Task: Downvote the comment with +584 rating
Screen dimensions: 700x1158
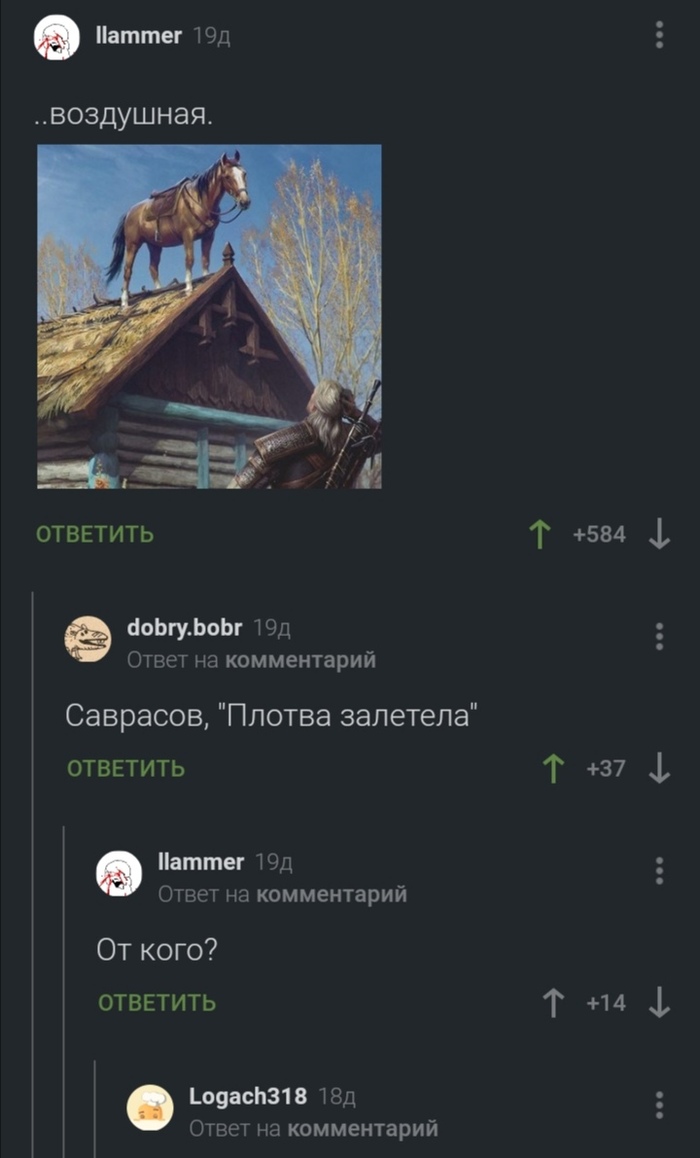Action: pos(659,535)
